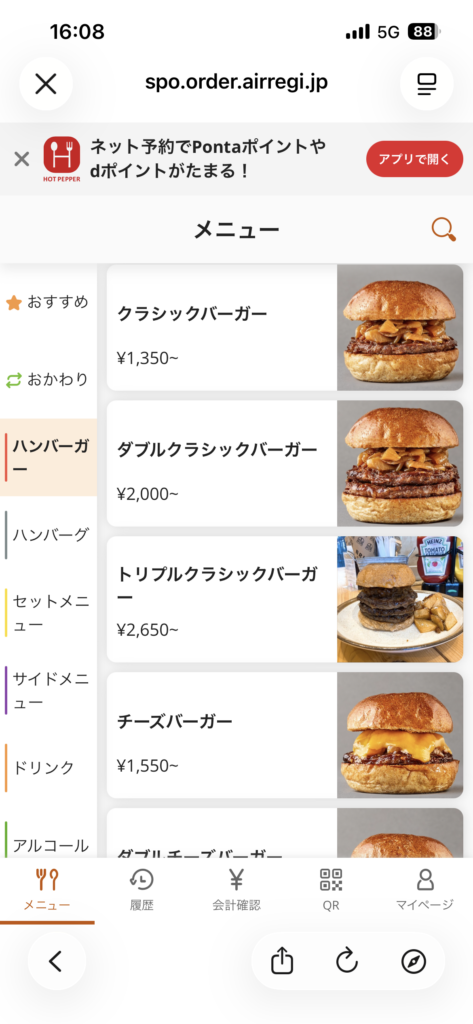Select the おかわり category
The width and height of the screenshot is (473, 1024).
click(48, 380)
